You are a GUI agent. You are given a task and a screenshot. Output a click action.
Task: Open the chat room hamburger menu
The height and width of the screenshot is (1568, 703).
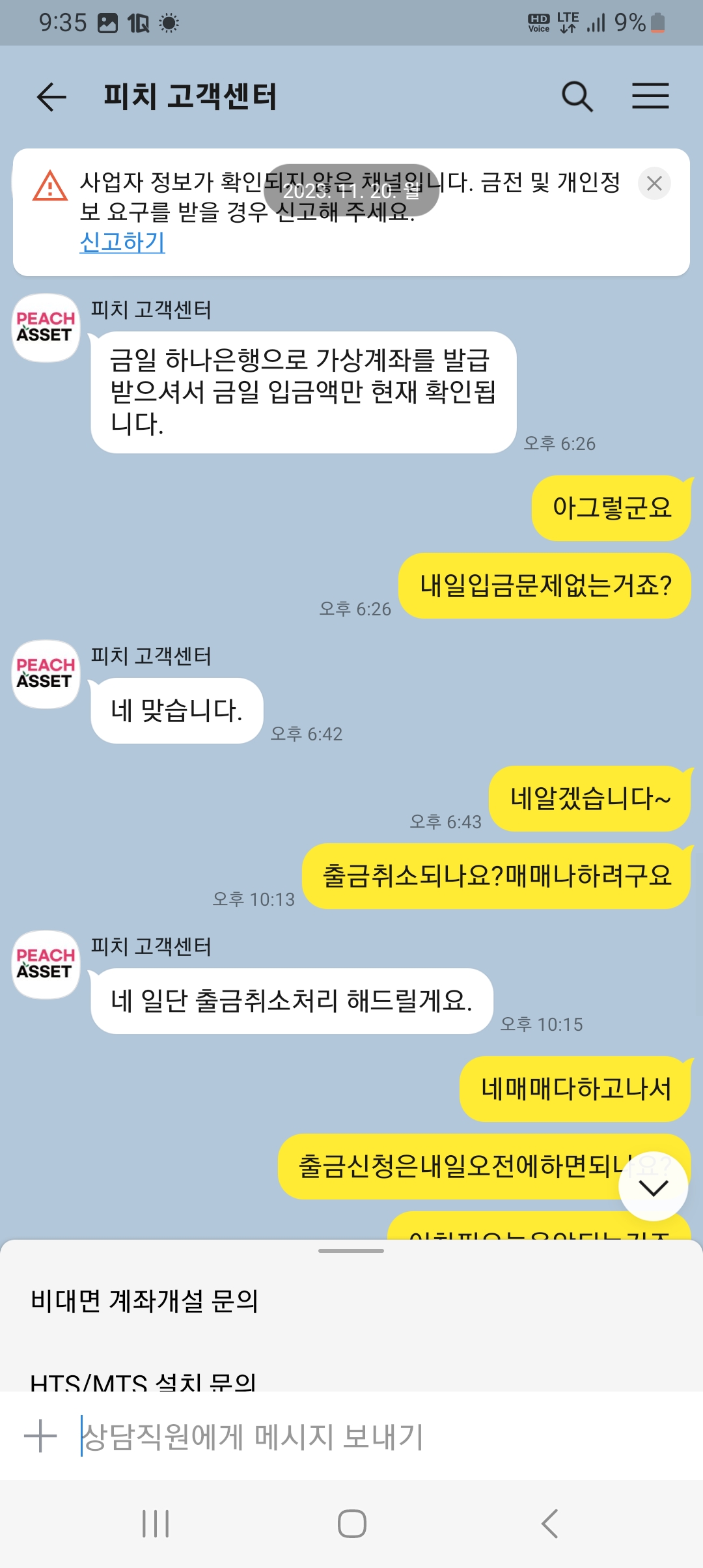(650, 96)
